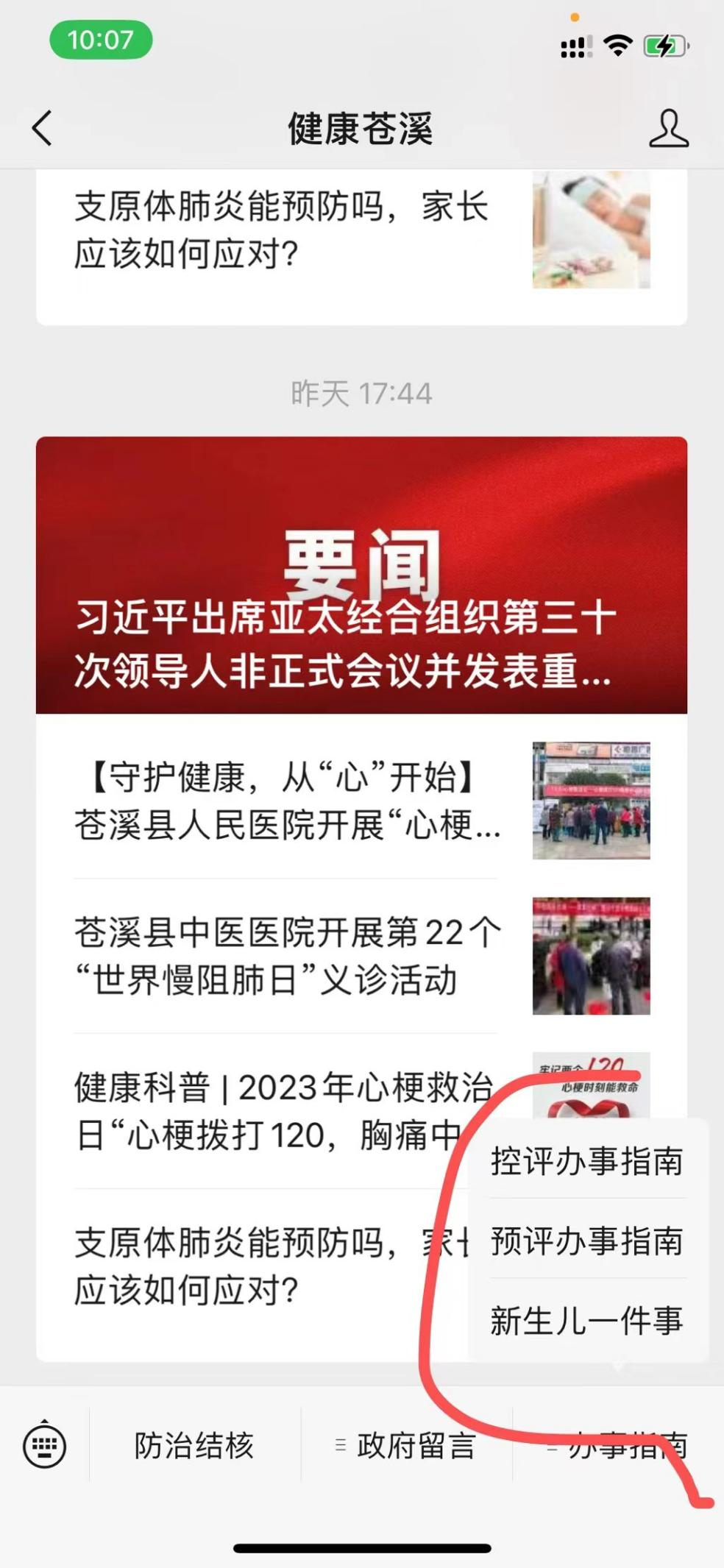Select 控评办事指南 from popup menu
Viewport: 724px width, 1568px height.
(x=587, y=1162)
